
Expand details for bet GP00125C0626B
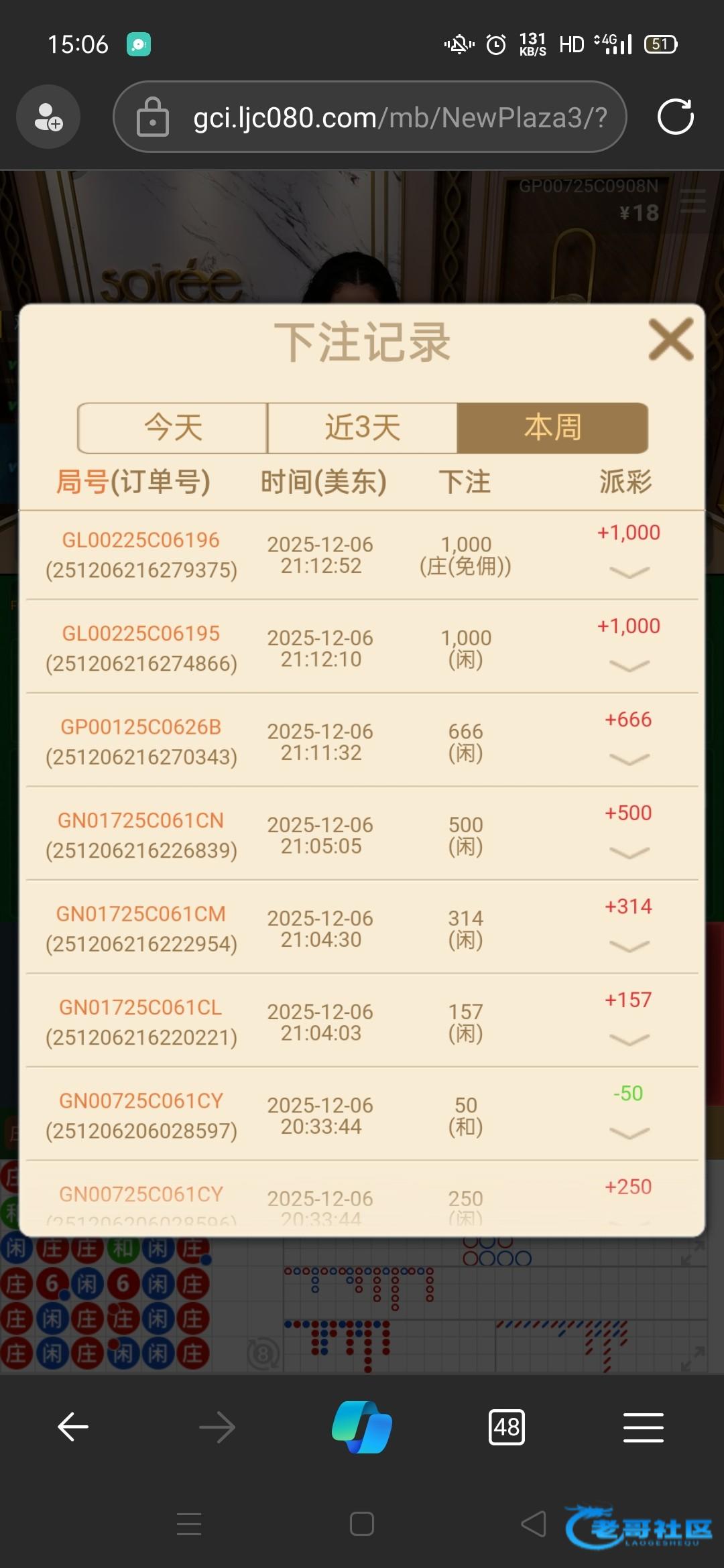(x=629, y=759)
